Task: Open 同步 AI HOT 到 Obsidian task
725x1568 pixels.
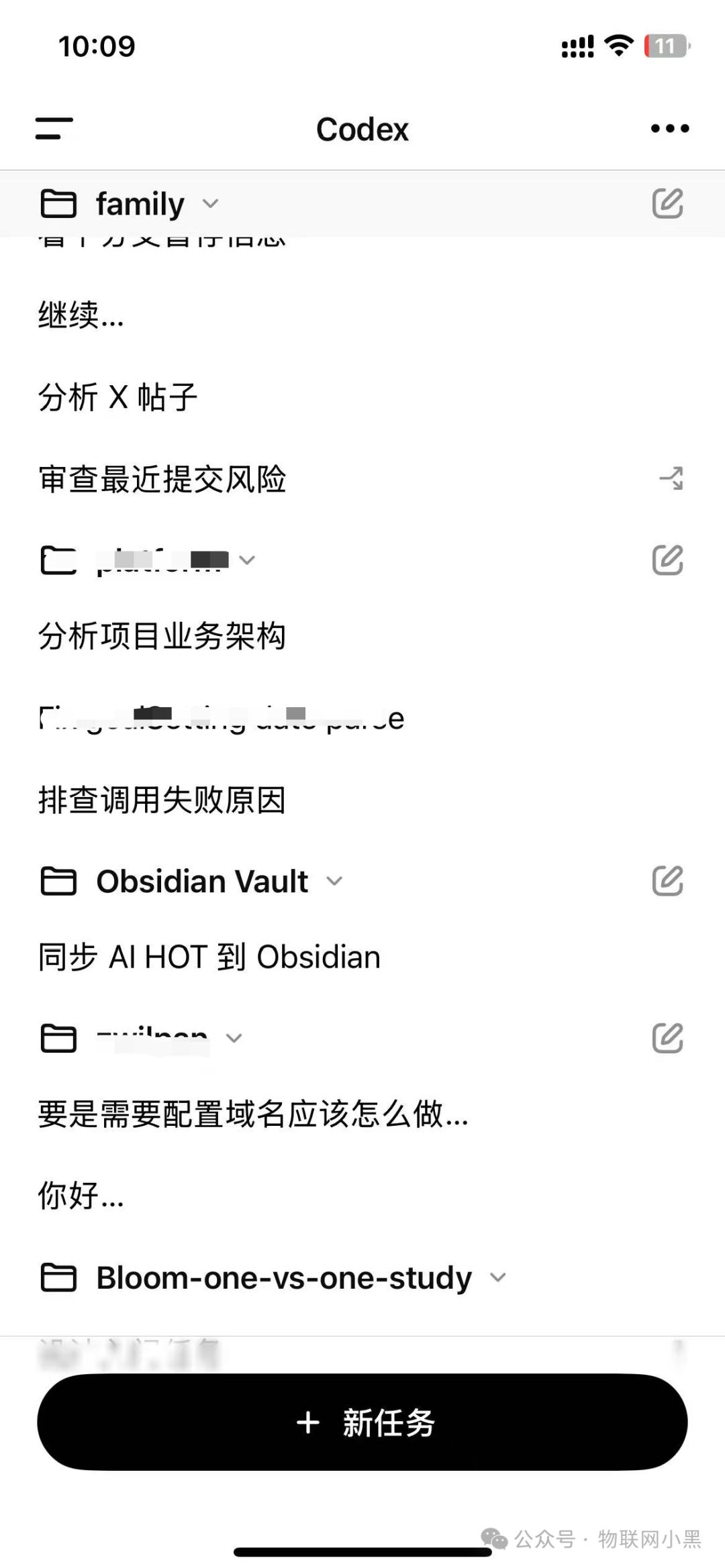Action: pyautogui.click(x=362, y=957)
